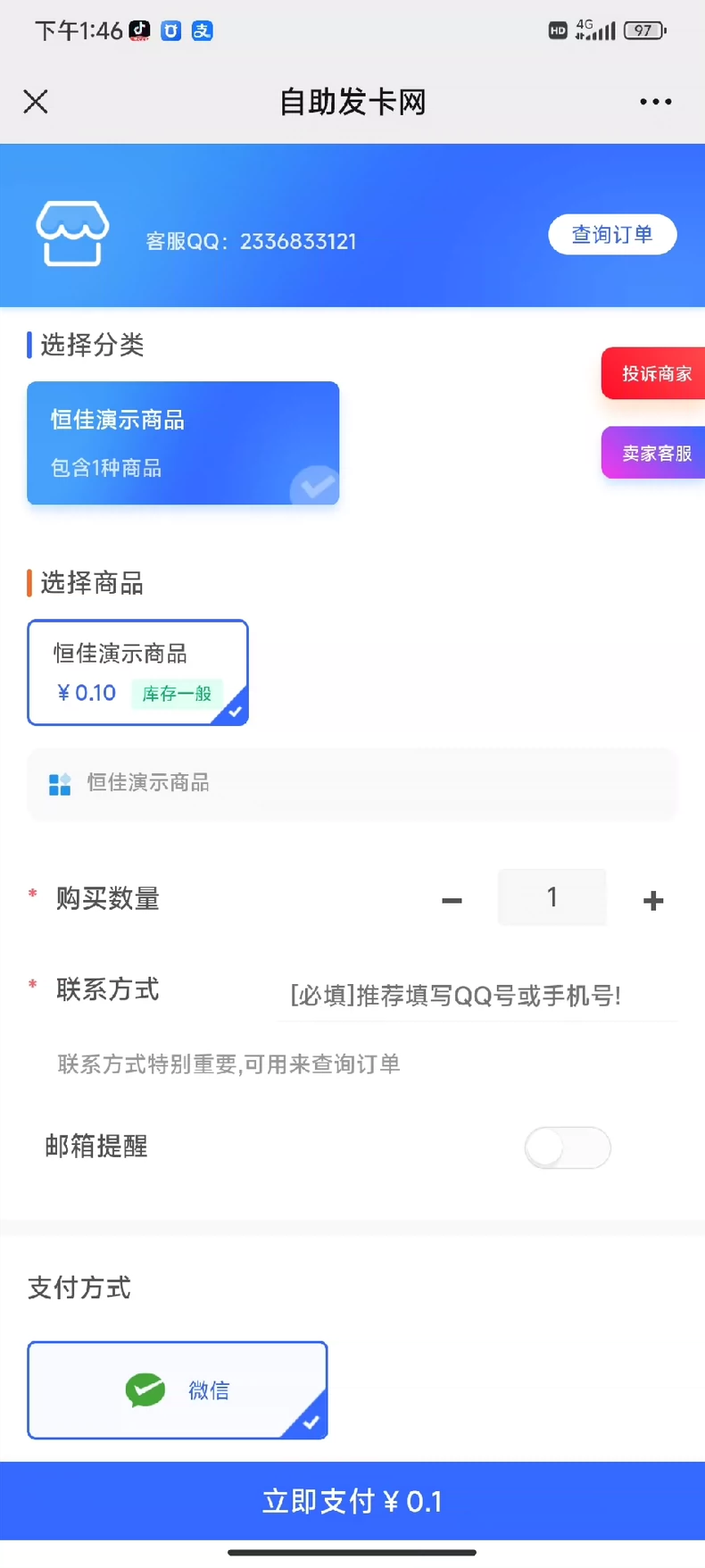Tap the 查询订单 button
Image resolution: width=705 pixels, height=1568 pixels.
tap(612, 235)
